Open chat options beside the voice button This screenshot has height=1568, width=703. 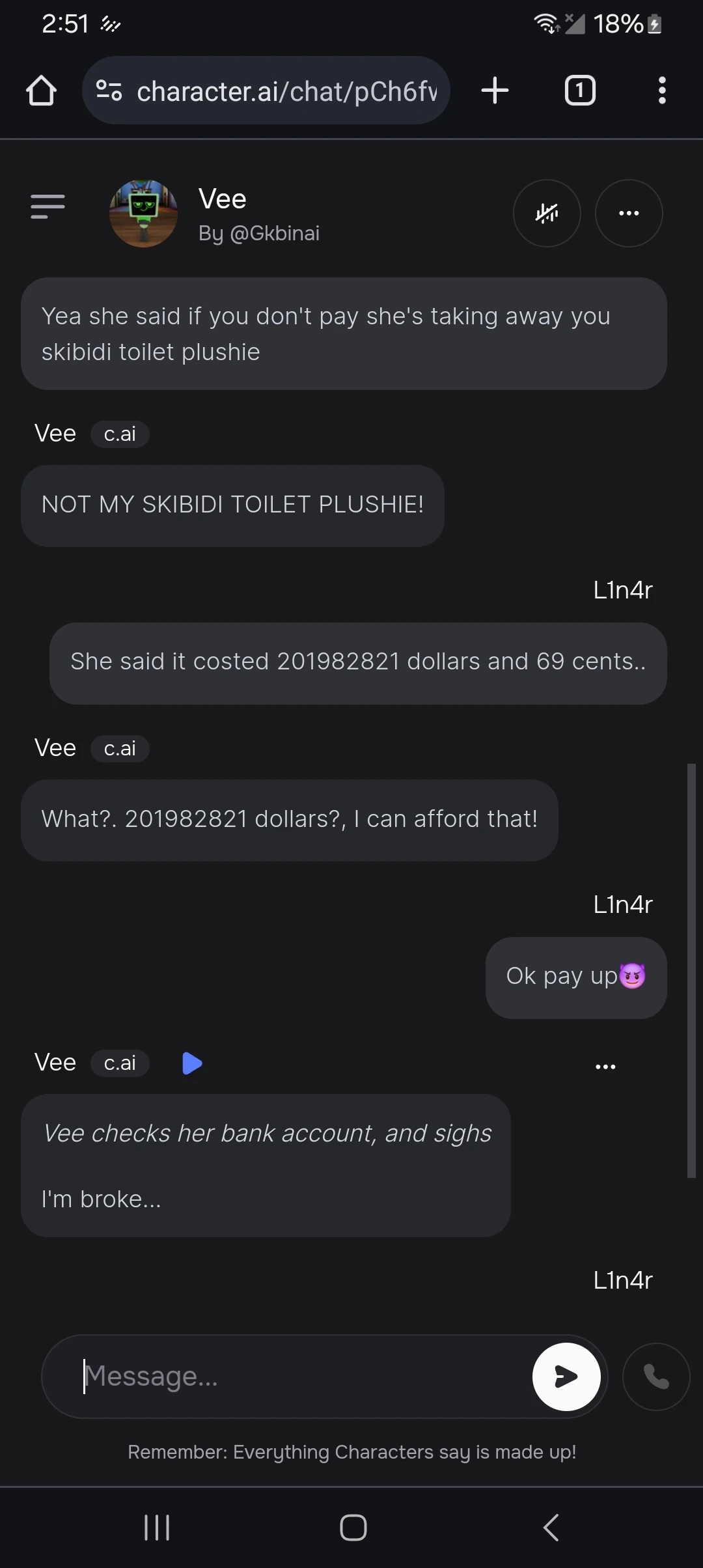629,213
